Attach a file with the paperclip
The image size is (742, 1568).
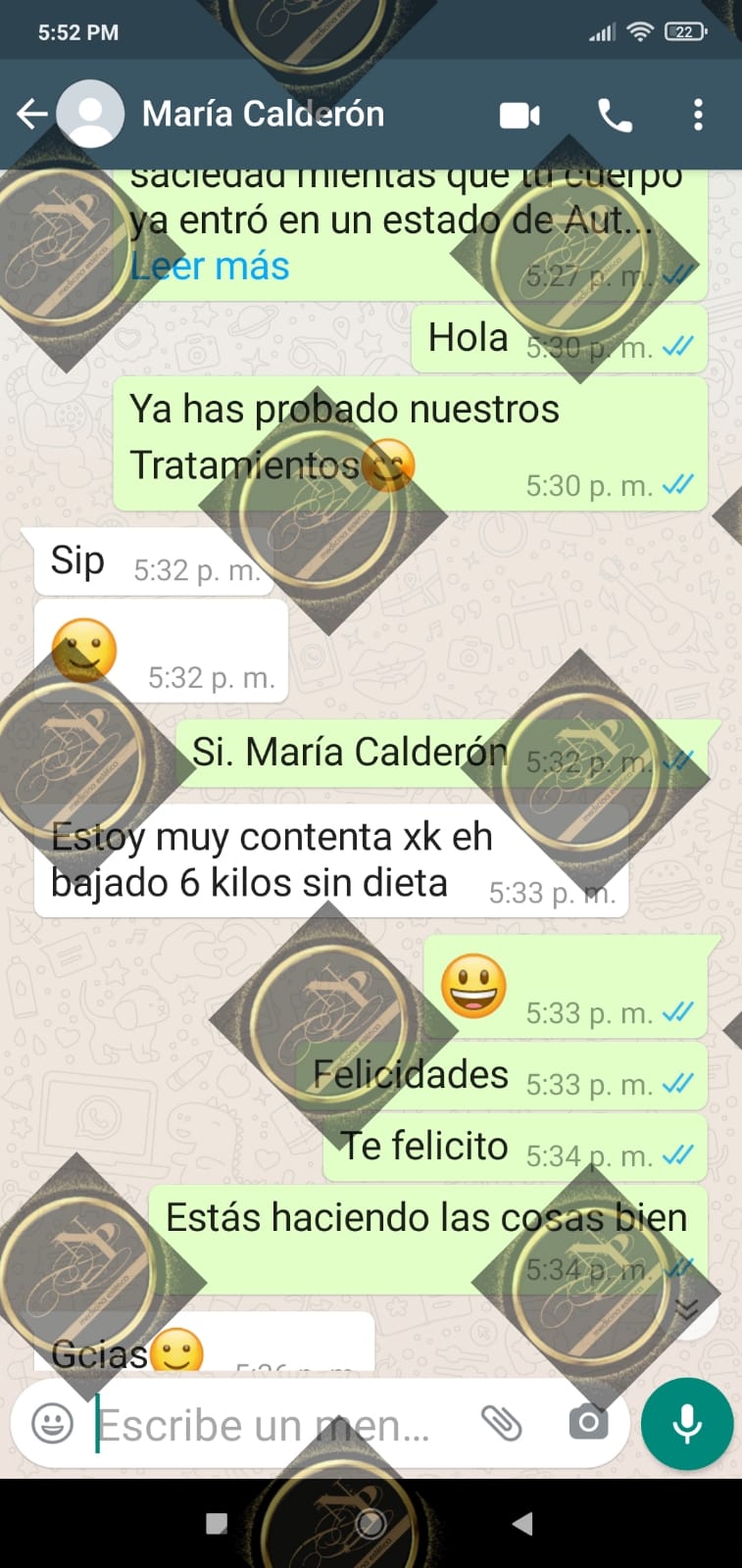tap(501, 1423)
